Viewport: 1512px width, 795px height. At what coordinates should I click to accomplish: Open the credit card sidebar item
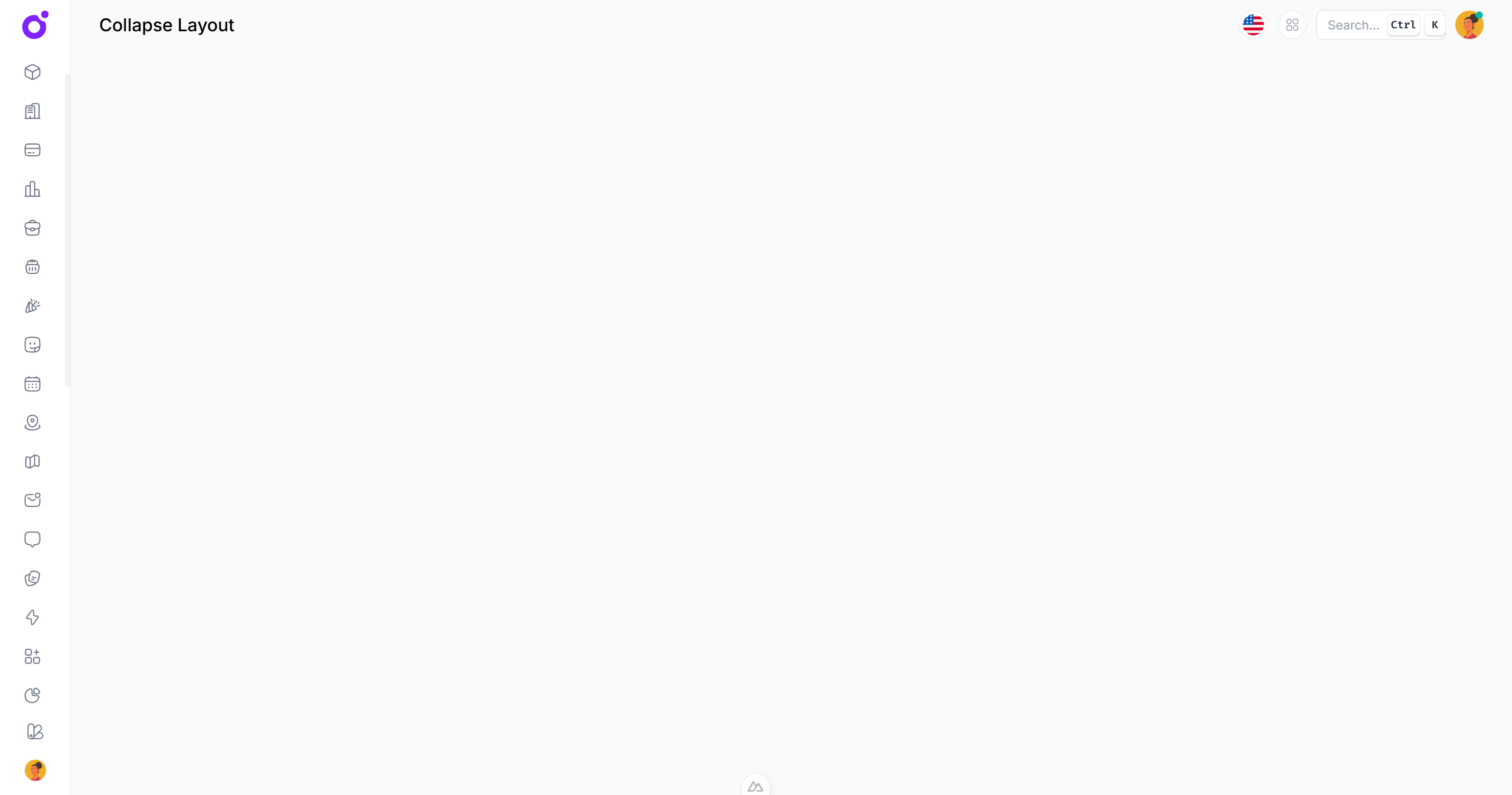32,150
